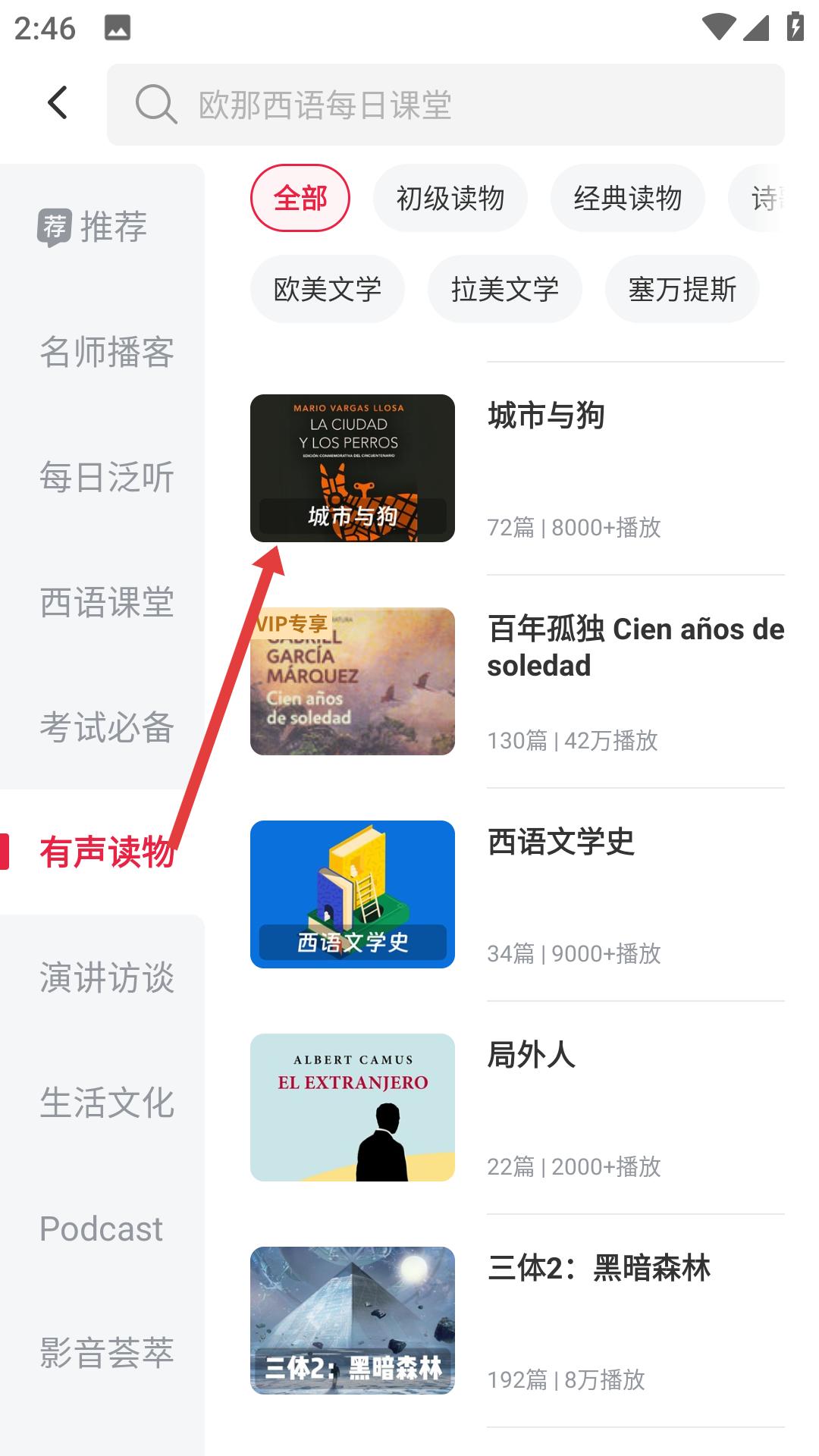Go back using the top-left arrow
819x1456 pixels.
58,103
